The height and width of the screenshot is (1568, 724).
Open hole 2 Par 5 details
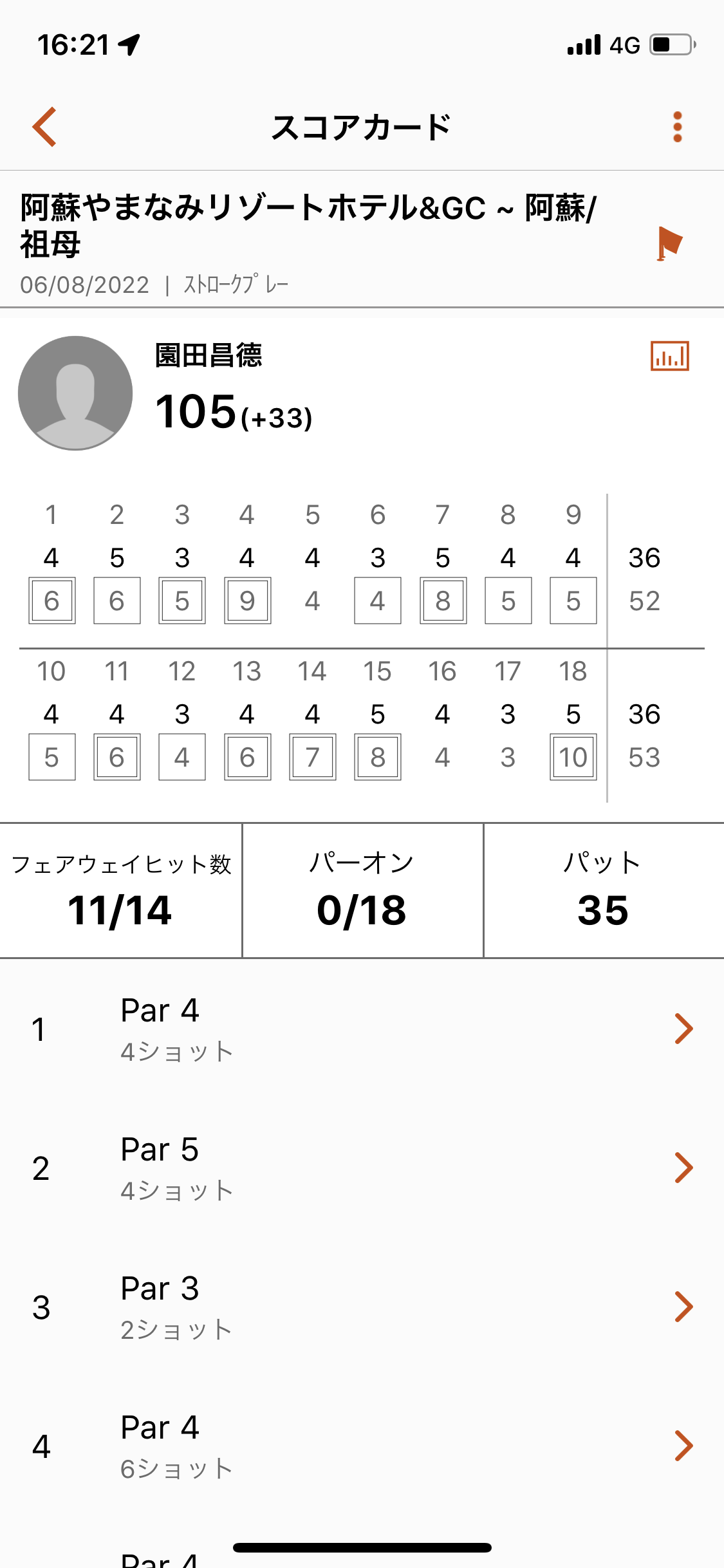coord(362,1168)
